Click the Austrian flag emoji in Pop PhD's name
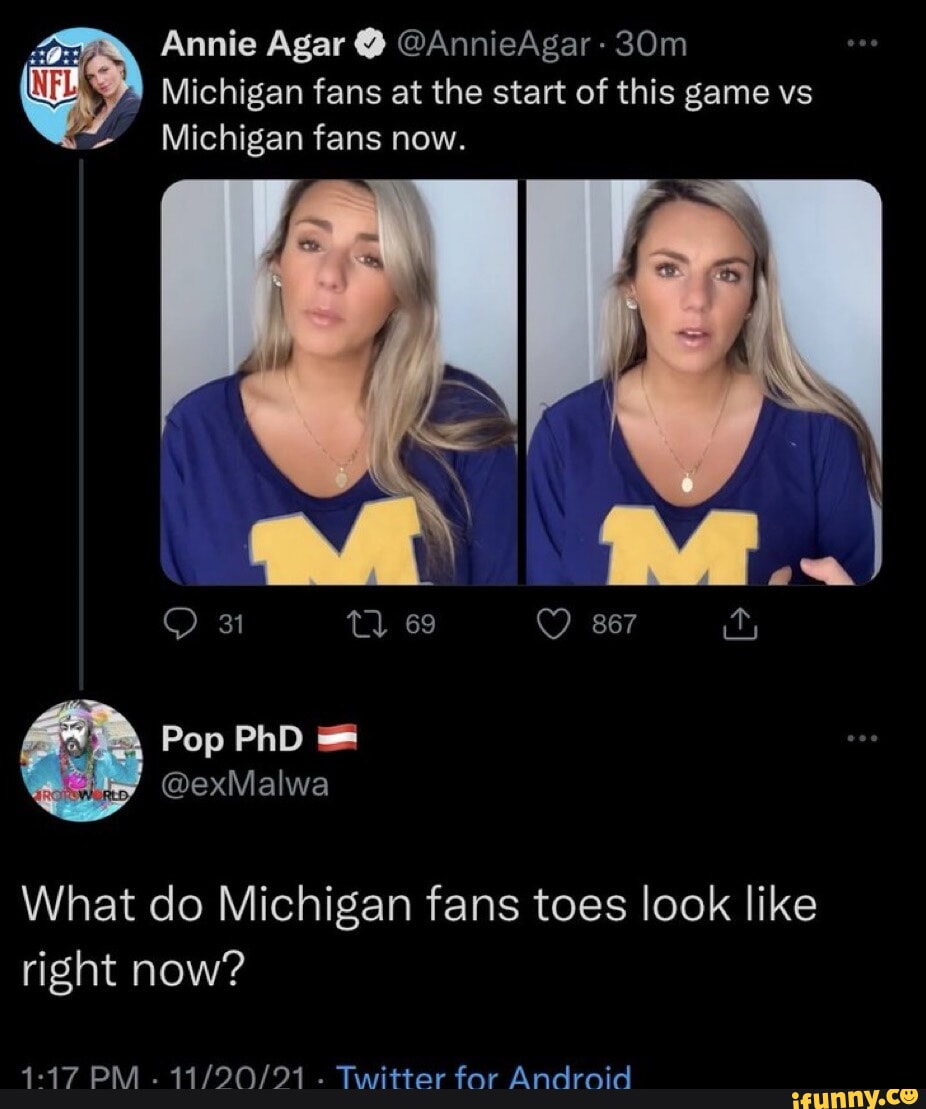This screenshot has height=1109, width=926. click(x=338, y=738)
